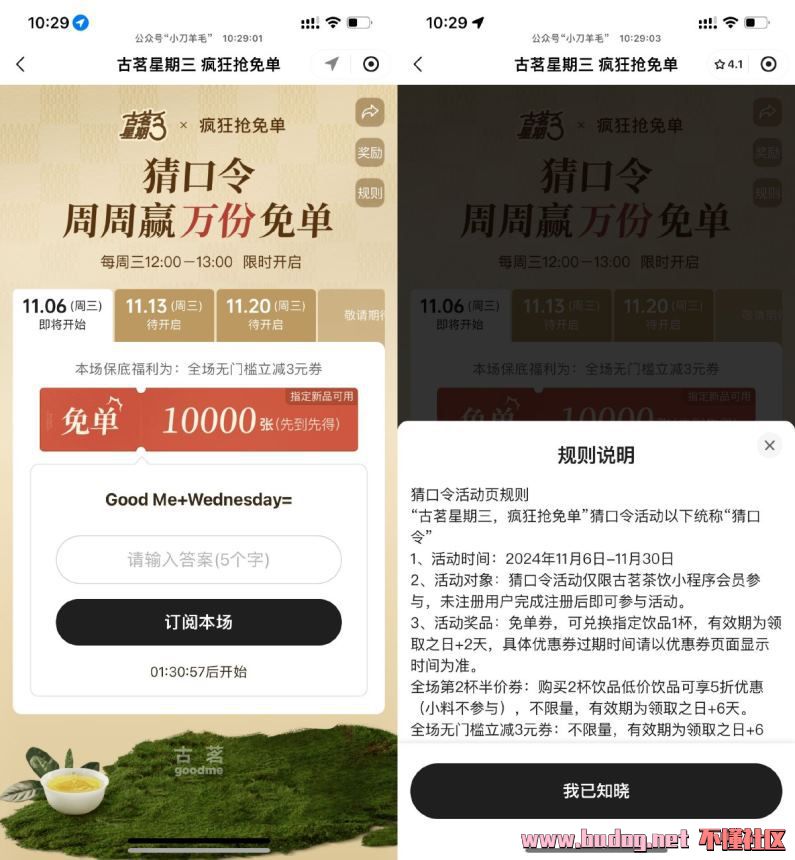Open the 4.1 star rating in the title bar
This screenshot has width=795, height=860.
point(728,64)
